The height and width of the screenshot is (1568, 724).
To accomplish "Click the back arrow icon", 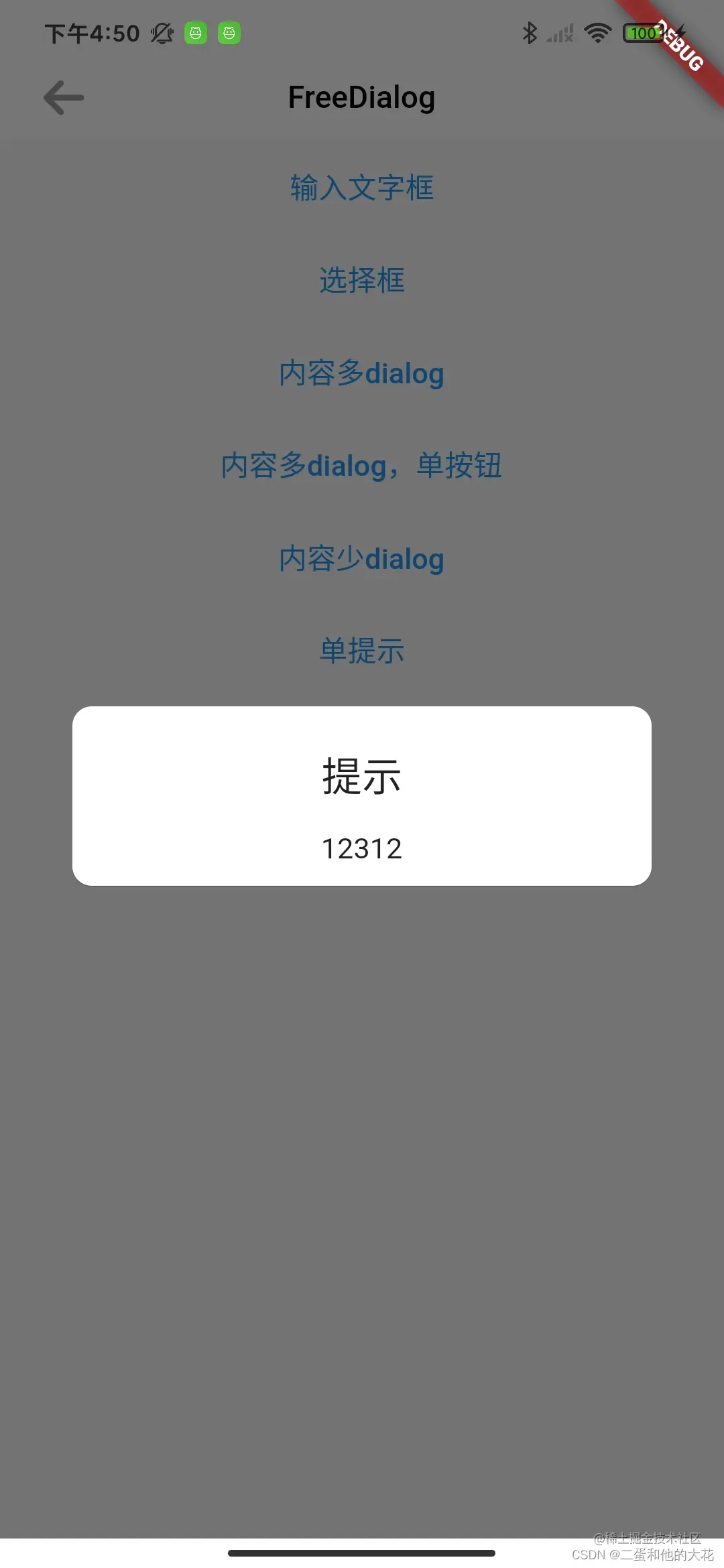I will (62, 97).
